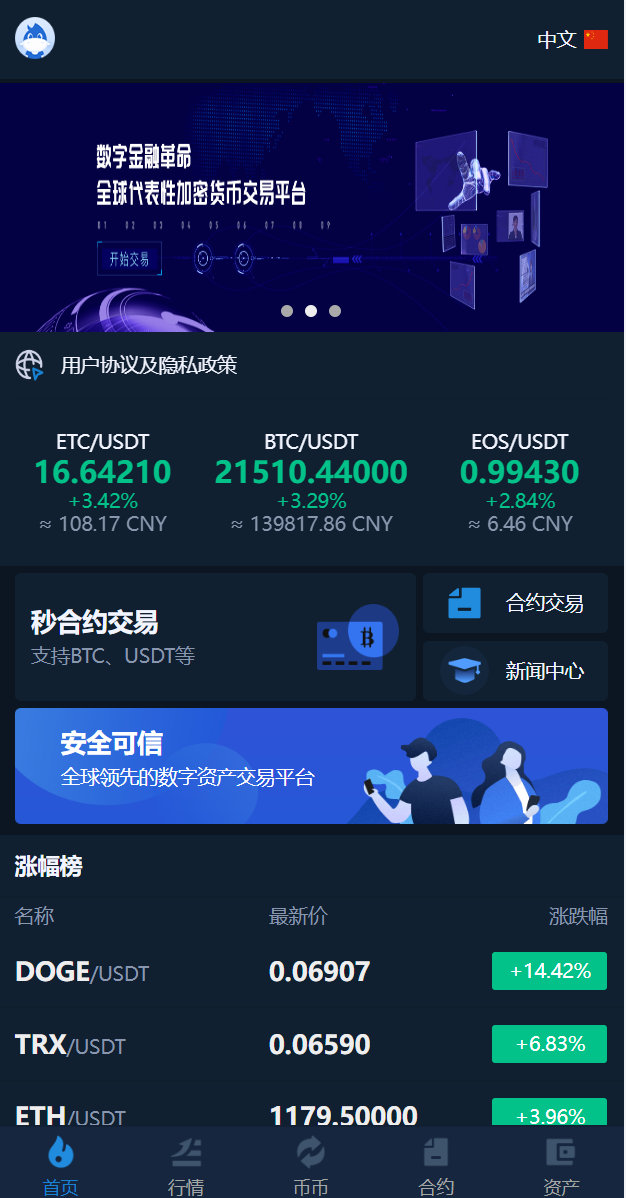View the ETC/USDT ticker
Viewport: 626px width, 1198px height.
103,482
